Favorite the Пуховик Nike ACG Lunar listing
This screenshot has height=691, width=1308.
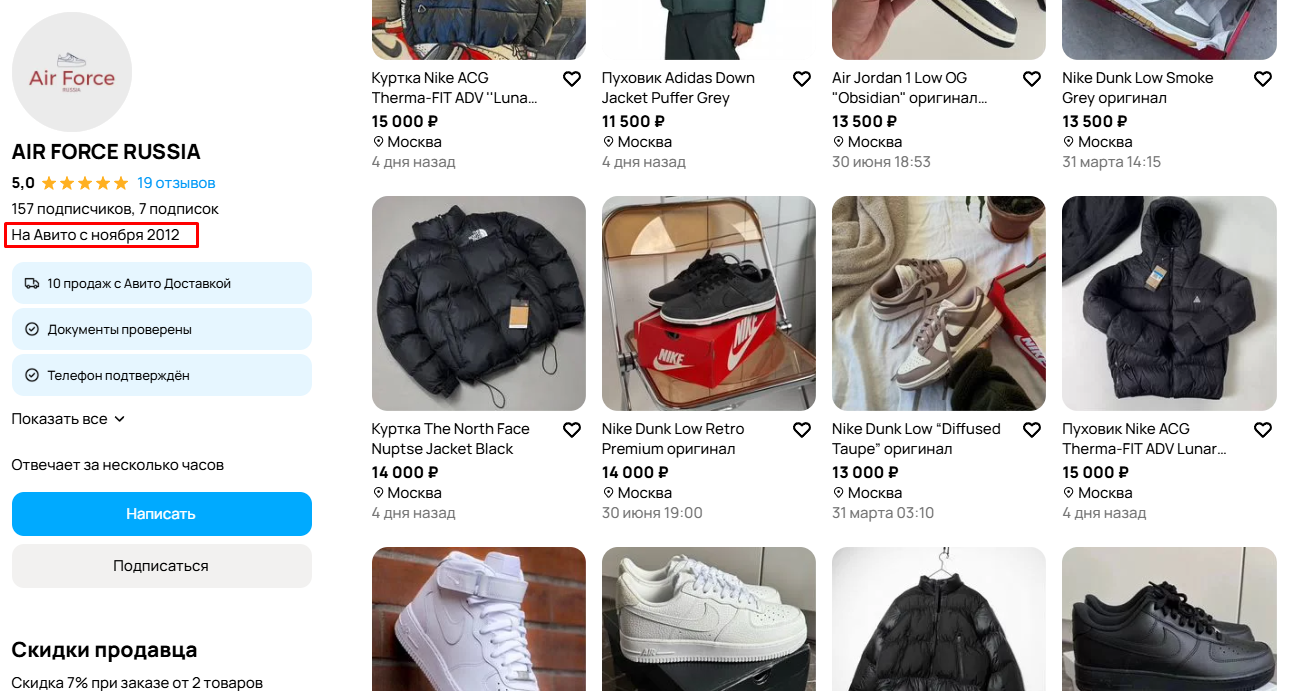(x=1263, y=430)
